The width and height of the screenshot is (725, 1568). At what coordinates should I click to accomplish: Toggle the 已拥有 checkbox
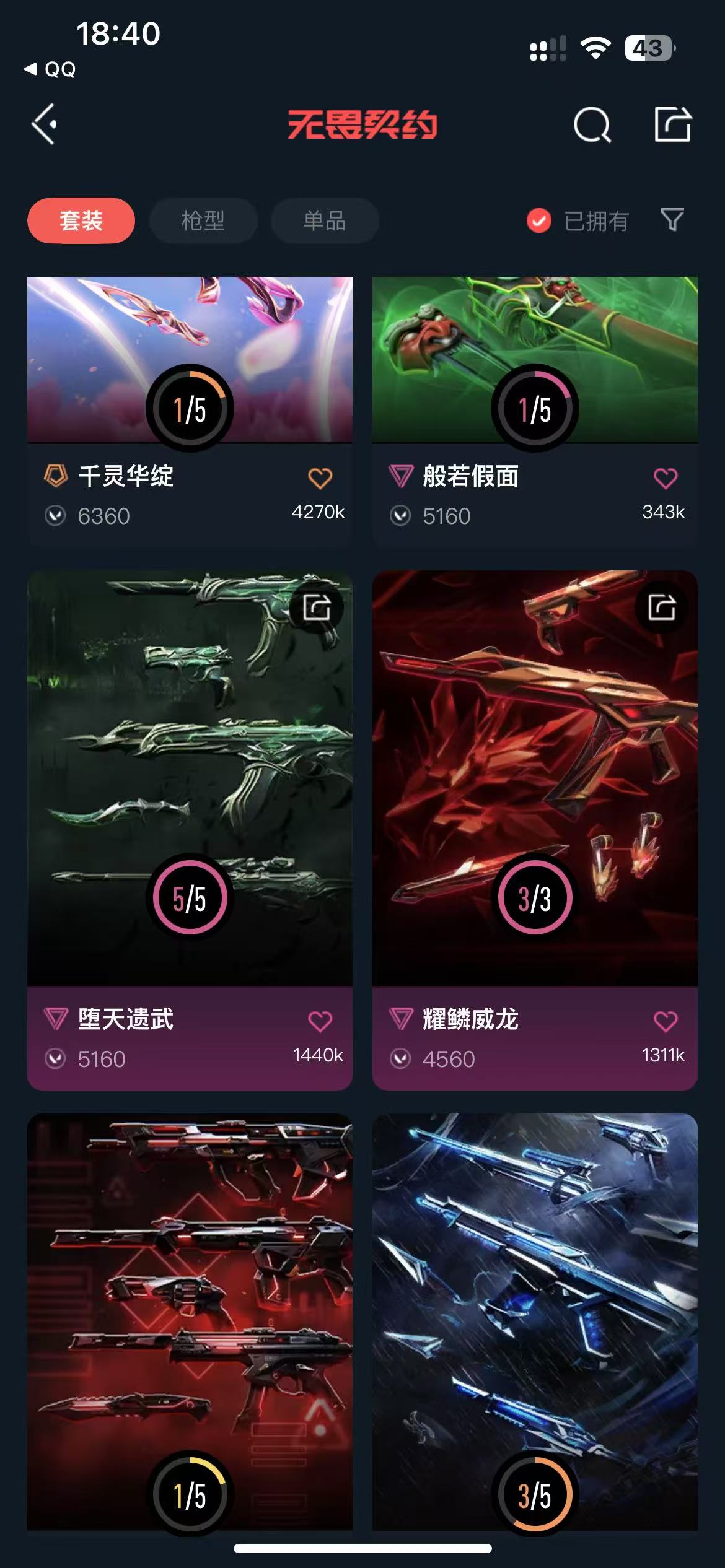point(539,220)
